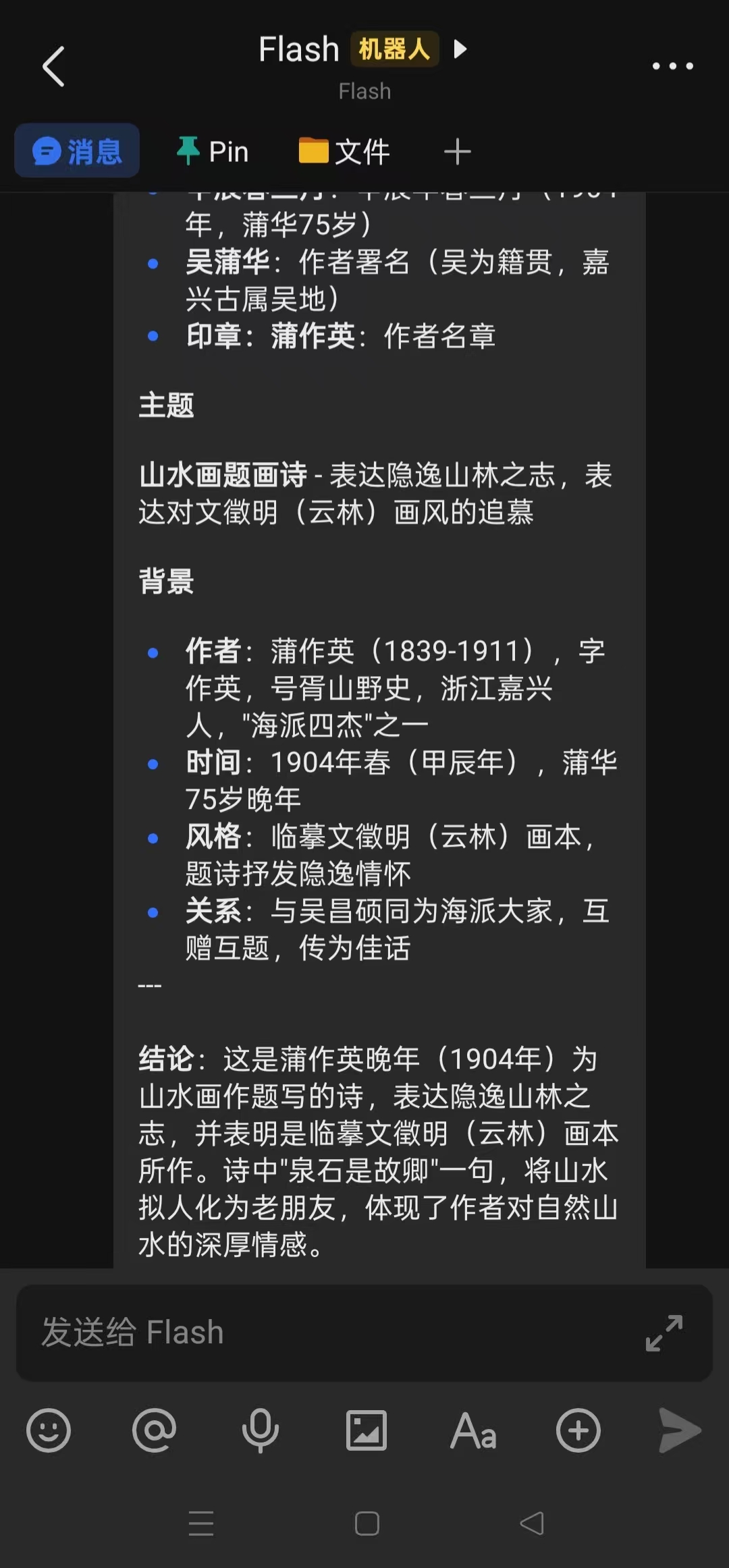Tap the + tab to add a new tab
The image size is (729, 1568).
coord(457,150)
